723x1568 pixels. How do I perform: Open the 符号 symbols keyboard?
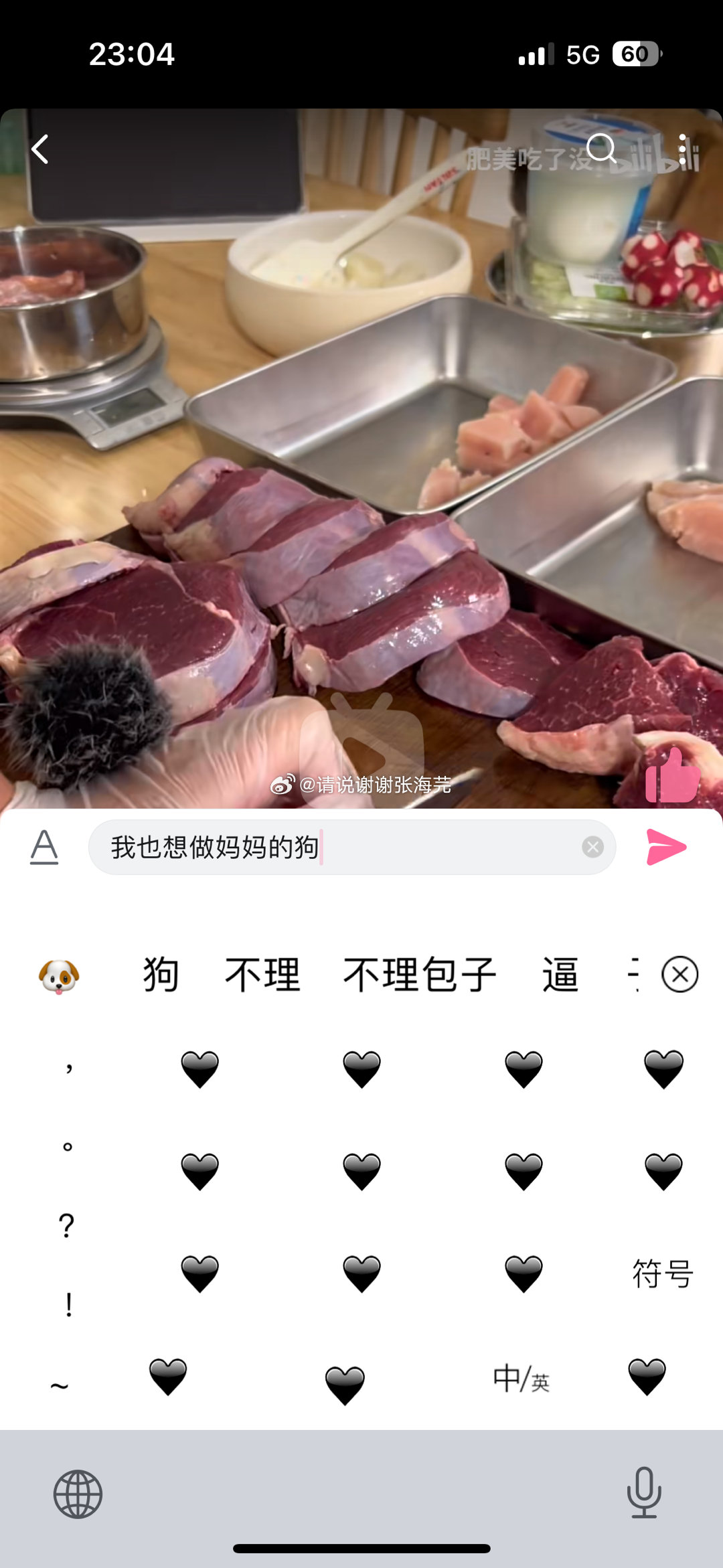coord(662,1273)
